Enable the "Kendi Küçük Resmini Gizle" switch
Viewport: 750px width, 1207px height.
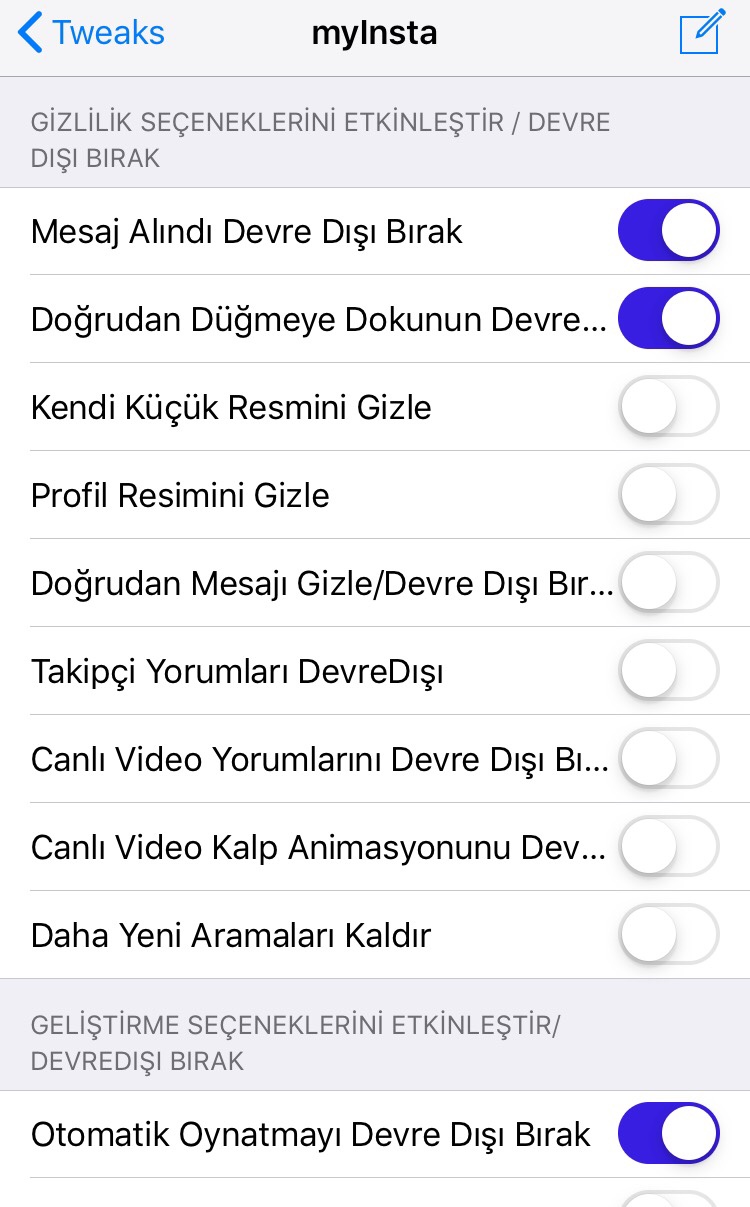(668, 406)
